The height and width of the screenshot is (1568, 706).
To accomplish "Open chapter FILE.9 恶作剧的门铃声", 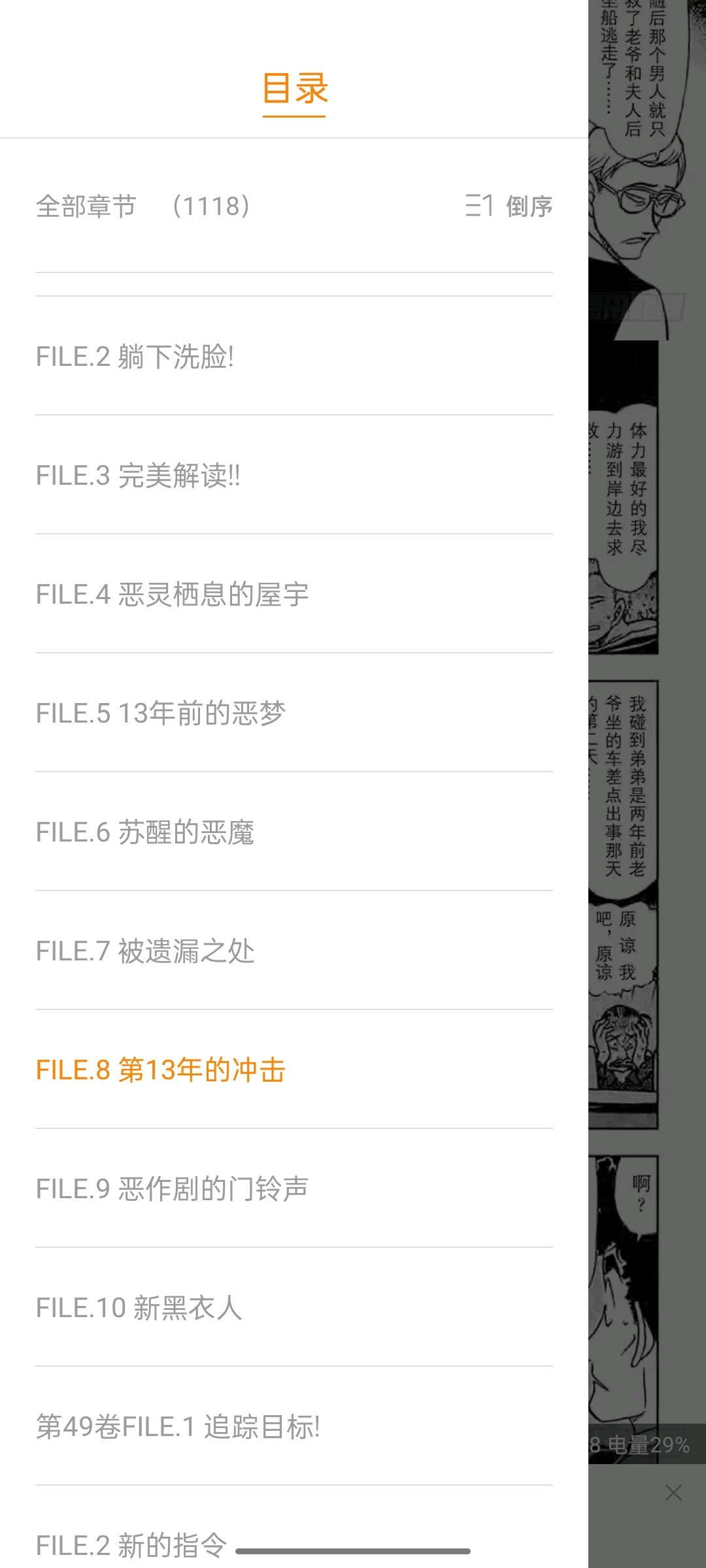I will click(172, 1189).
